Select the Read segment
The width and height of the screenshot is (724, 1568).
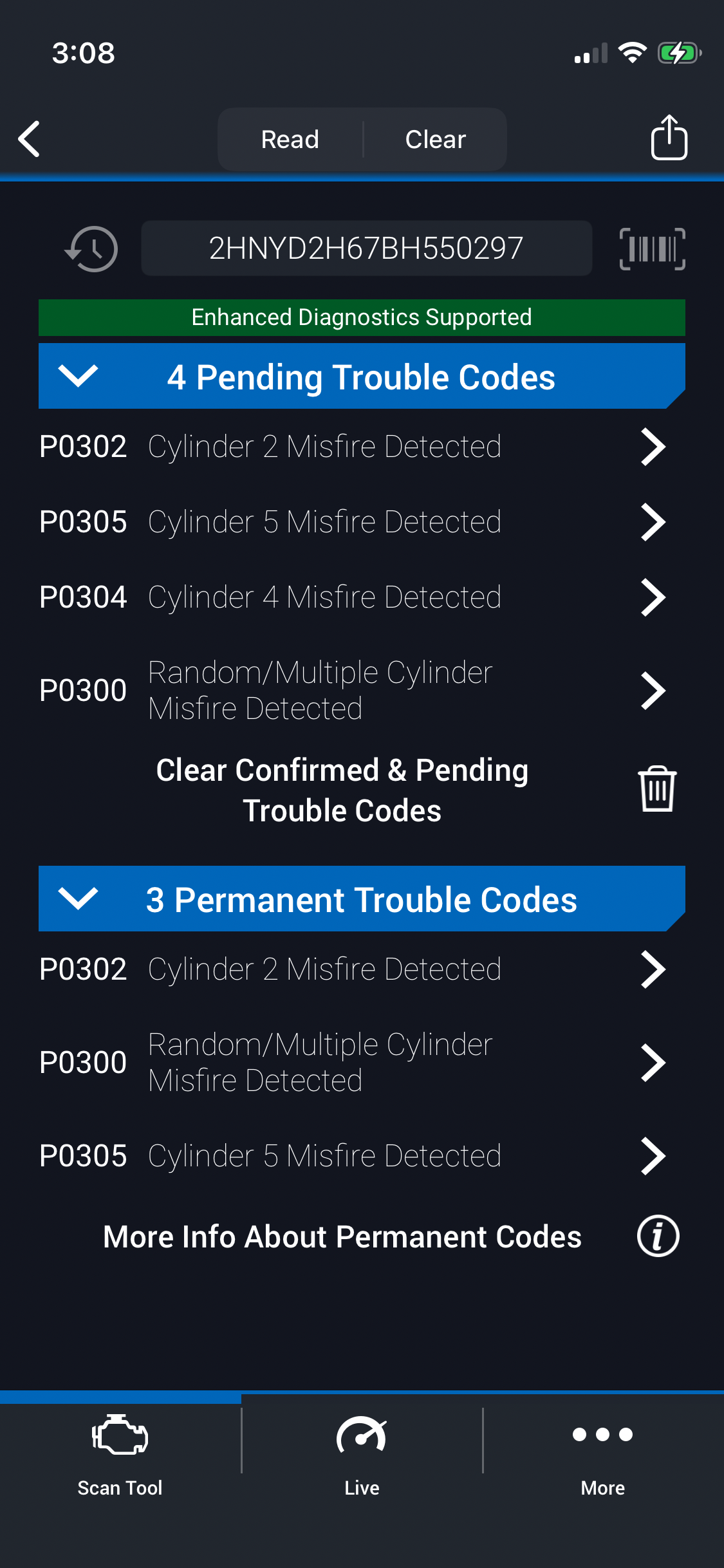click(x=290, y=140)
